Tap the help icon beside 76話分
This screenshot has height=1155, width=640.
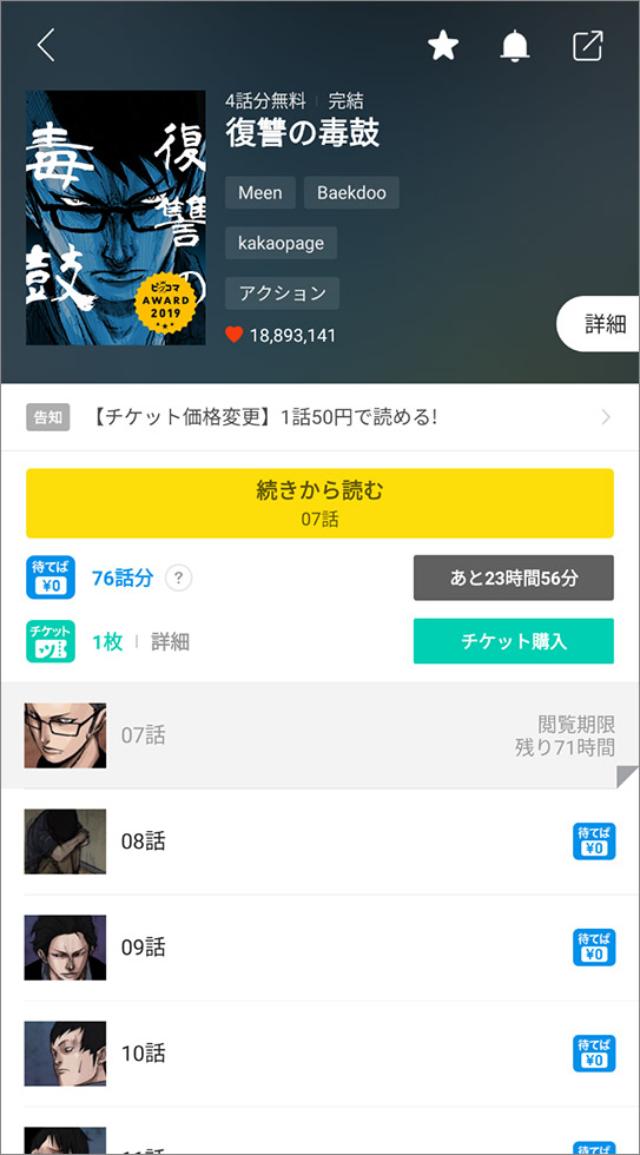tap(178, 578)
